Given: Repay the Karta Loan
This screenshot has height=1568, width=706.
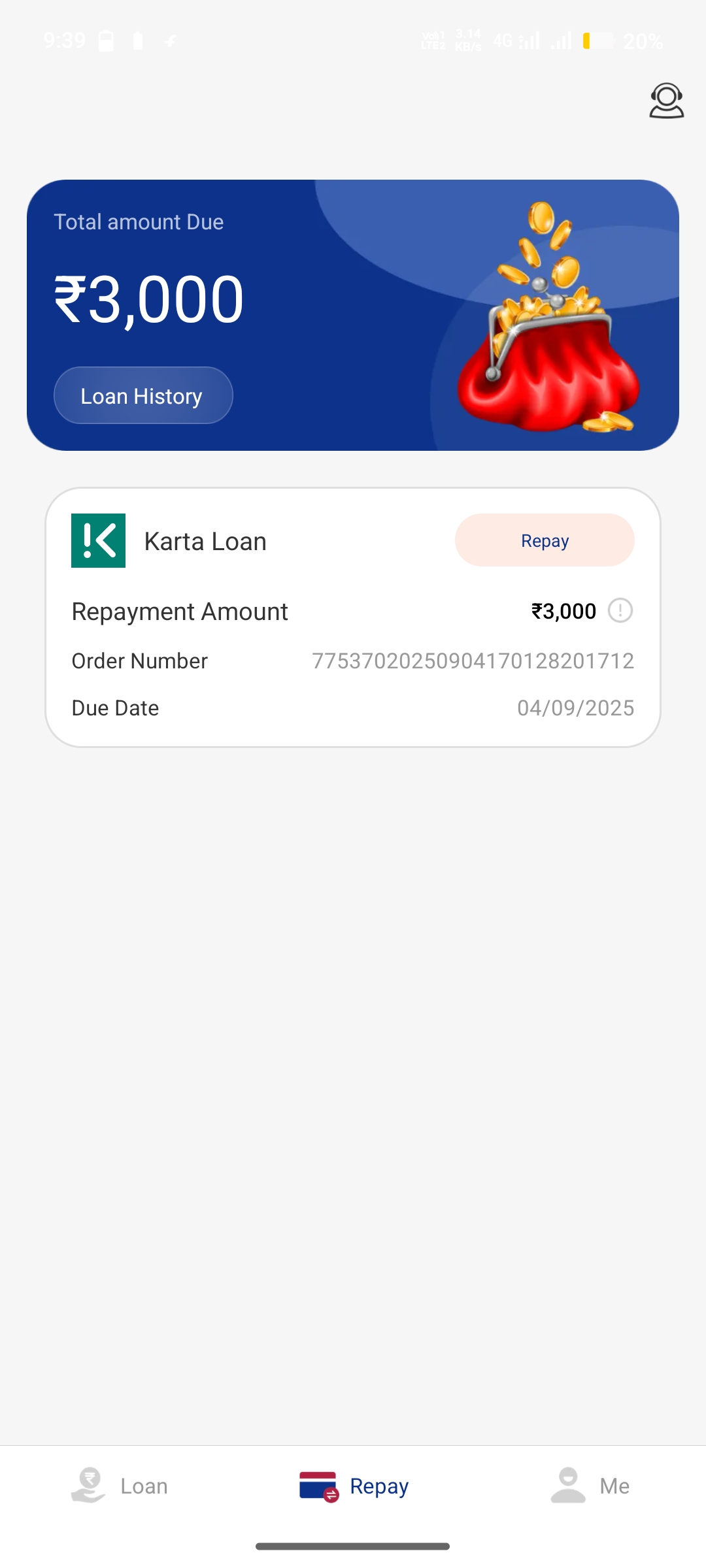Looking at the screenshot, I should click(x=545, y=540).
